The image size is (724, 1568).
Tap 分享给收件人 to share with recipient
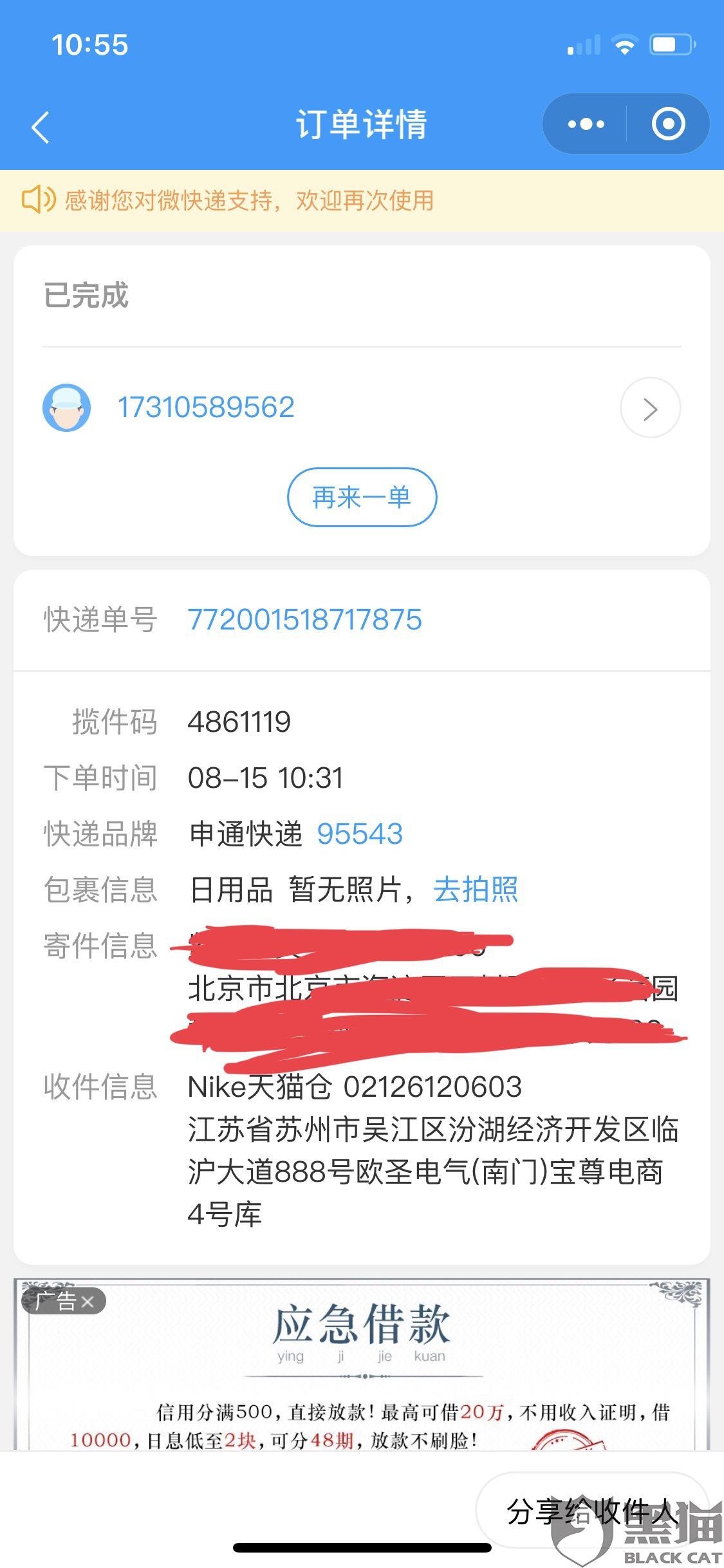pyautogui.click(x=592, y=1511)
